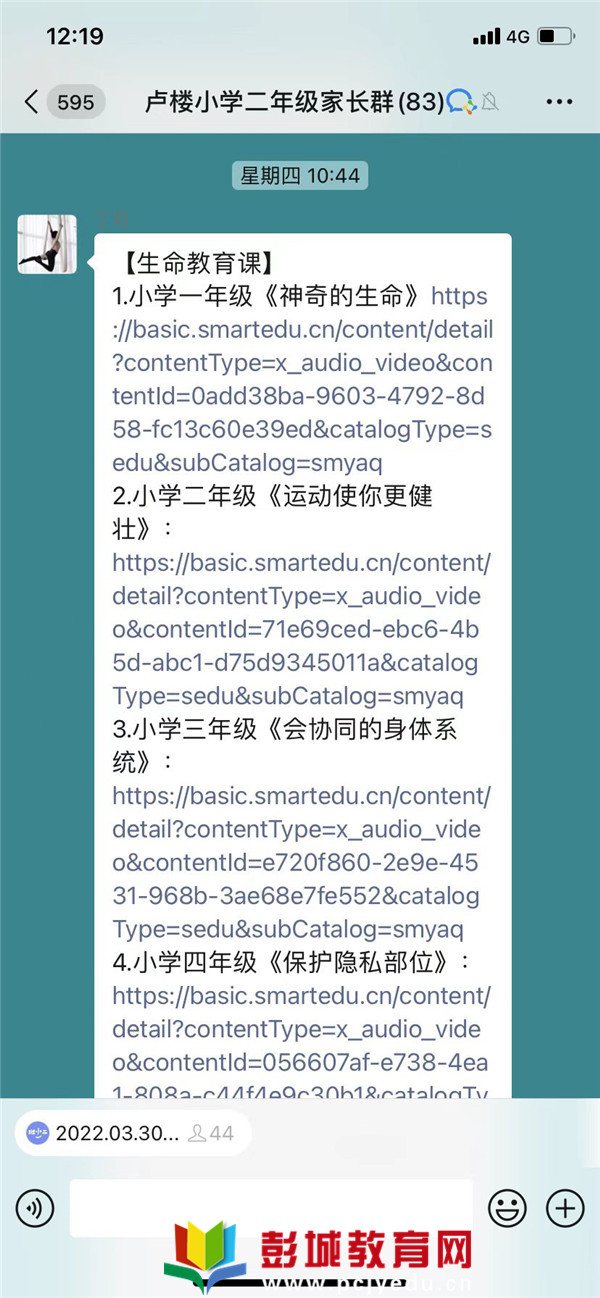This screenshot has width=600, height=1298.
Task: Switch to voice message input
Action: pyautogui.click(x=35, y=1209)
